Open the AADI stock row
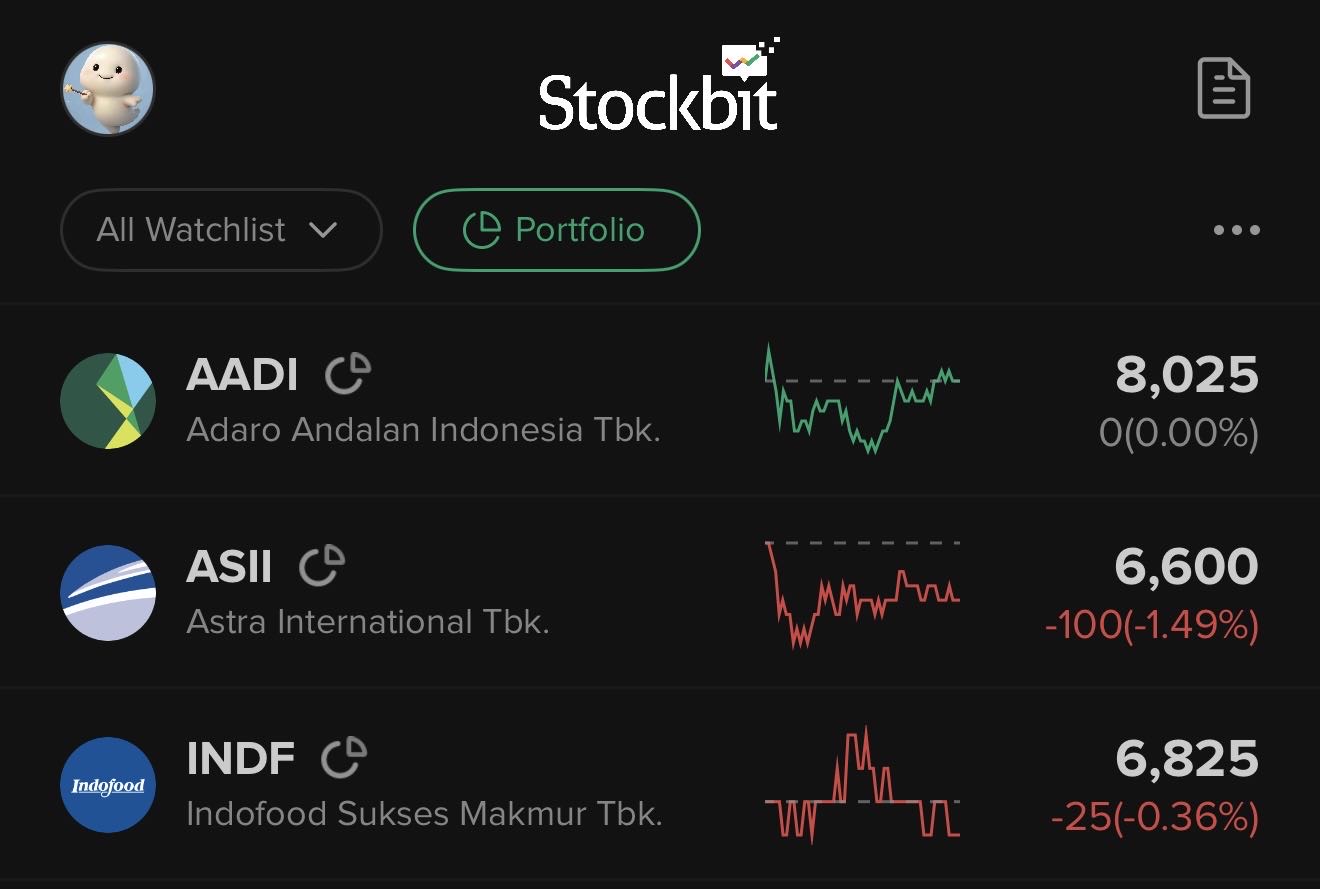 pyautogui.click(x=423, y=401)
